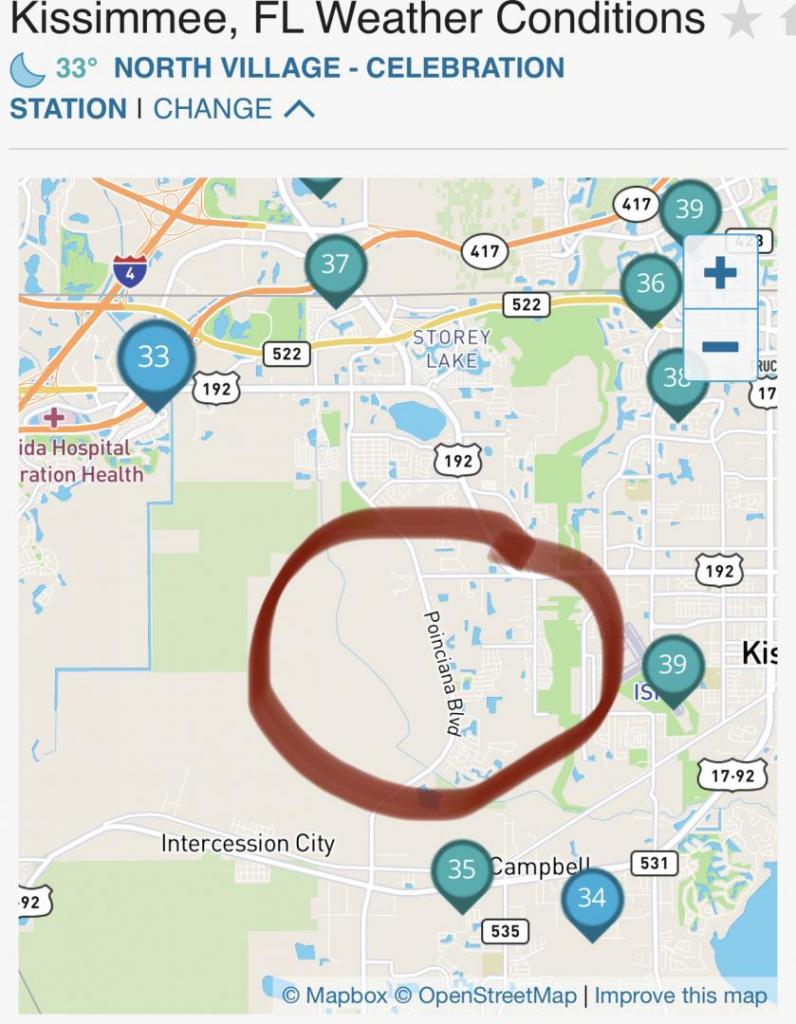796x1024 pixels.
Task: Select the 36° station marker
Action: [651, 284]
